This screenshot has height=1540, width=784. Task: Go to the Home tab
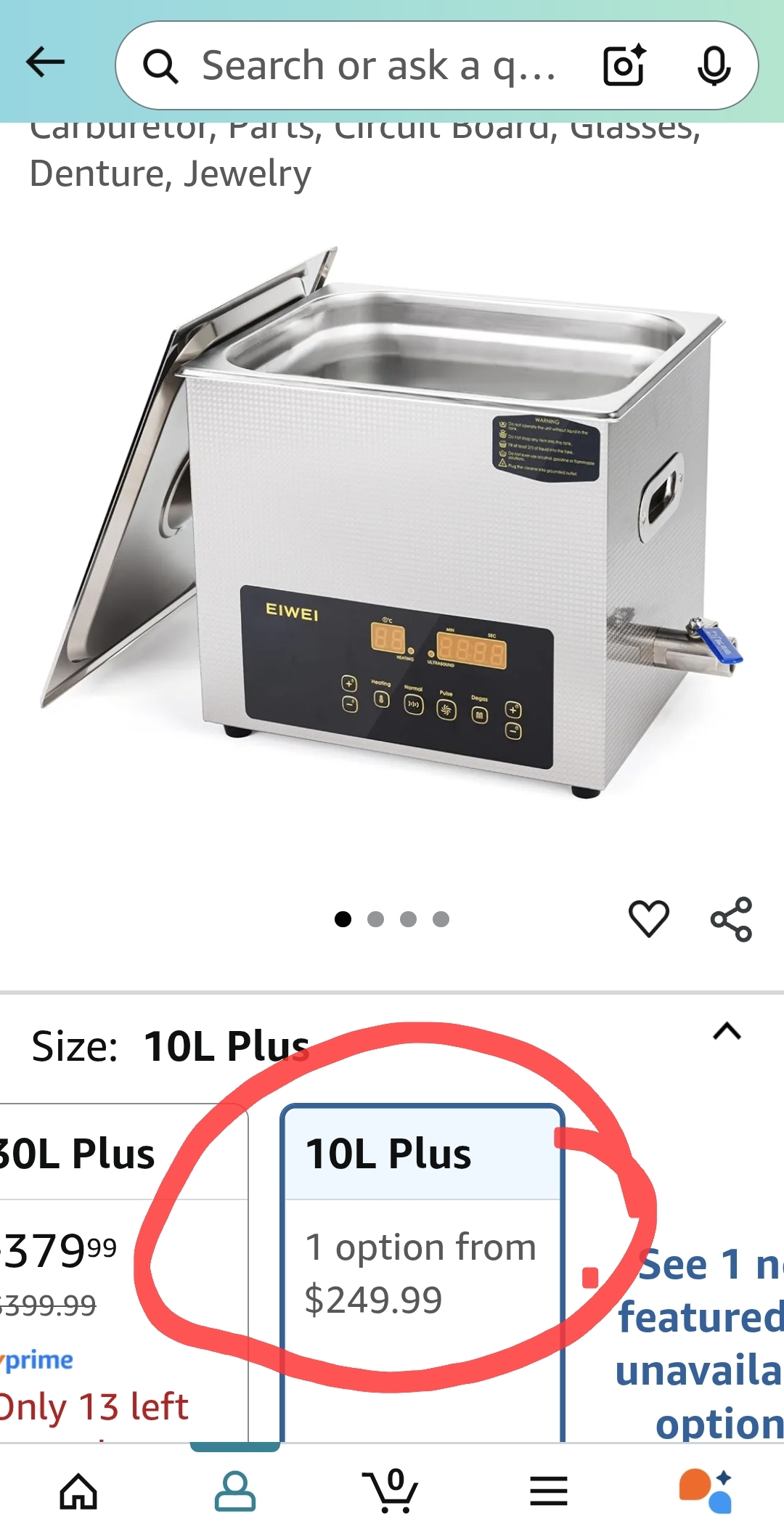(78, 1491)
